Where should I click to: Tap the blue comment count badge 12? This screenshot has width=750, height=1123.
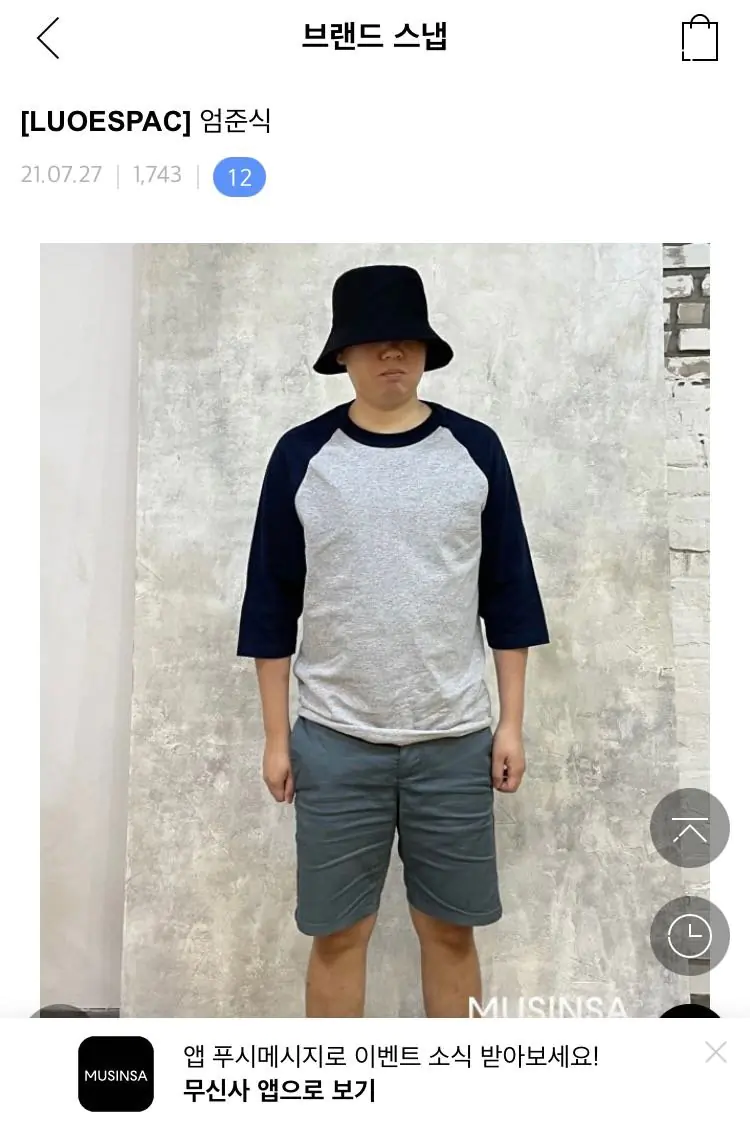tap(239, 177)
